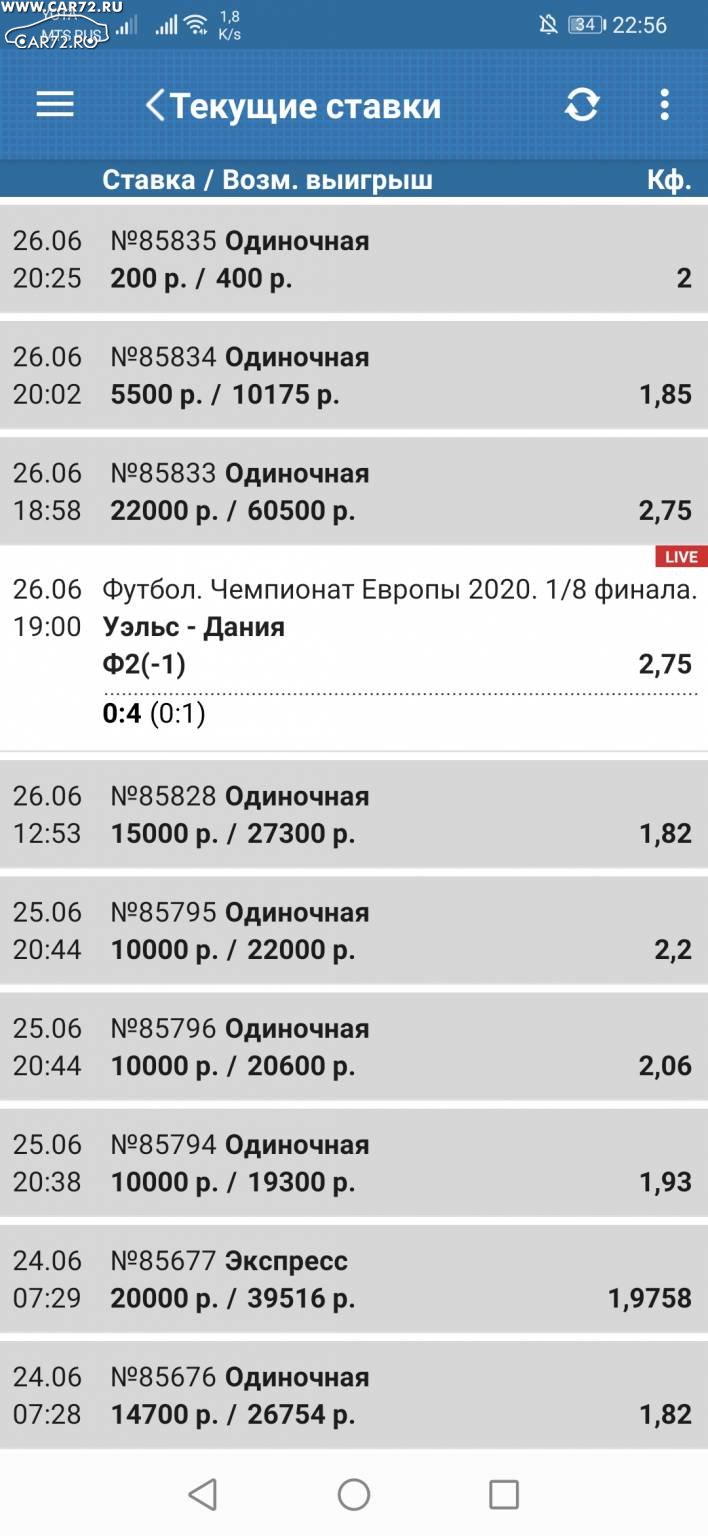Expand bet №85834 for 5500 р.
The height and width of the screenshot is (1536, 708).
point(354,375)
